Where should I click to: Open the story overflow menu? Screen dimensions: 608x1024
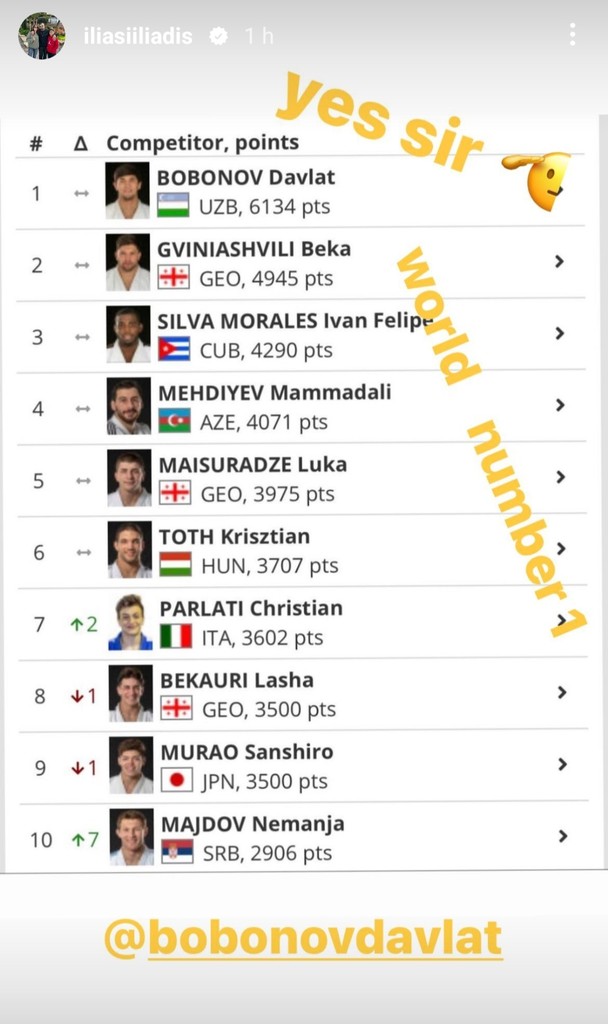click(x=572, y=35)
